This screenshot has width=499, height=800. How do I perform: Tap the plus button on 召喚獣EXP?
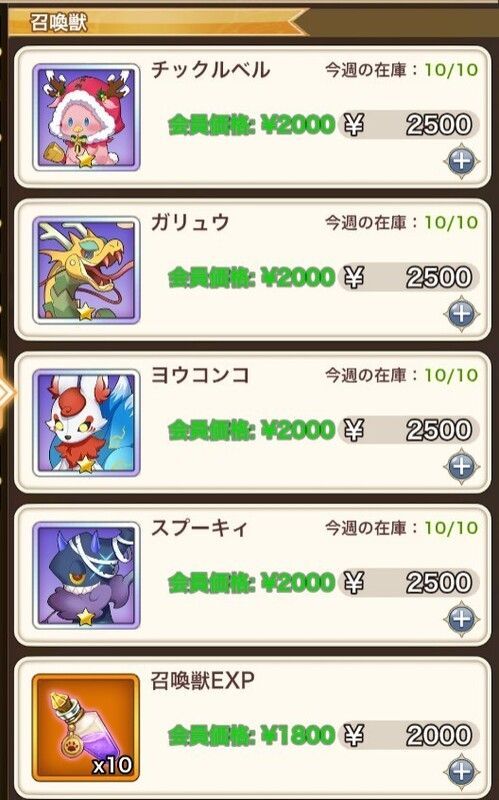[x=461, y=771]
